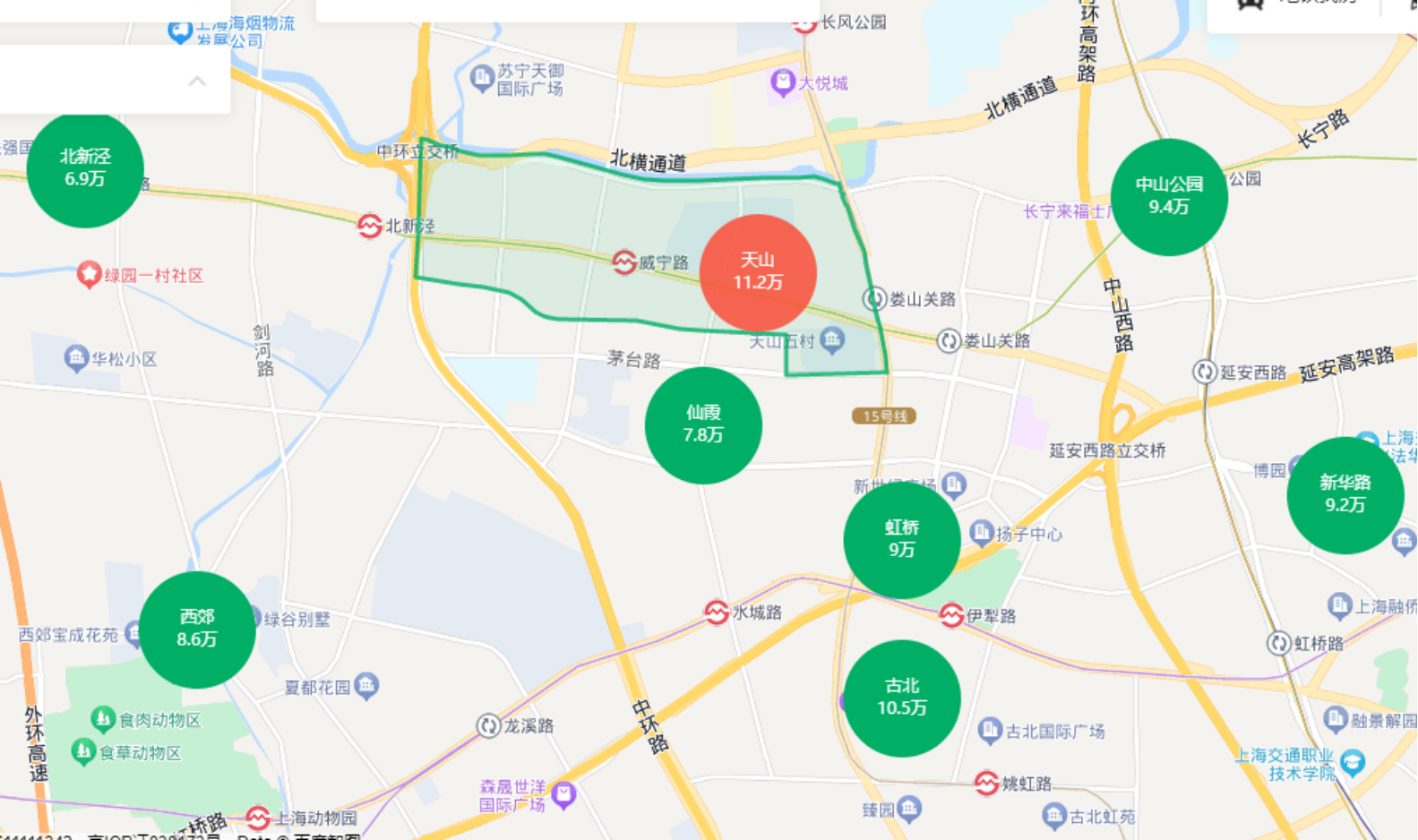Tap the 中山公园 9.4万 bubble
The width and height of the screenshot is (1418, 840).
pos(1168,196)
